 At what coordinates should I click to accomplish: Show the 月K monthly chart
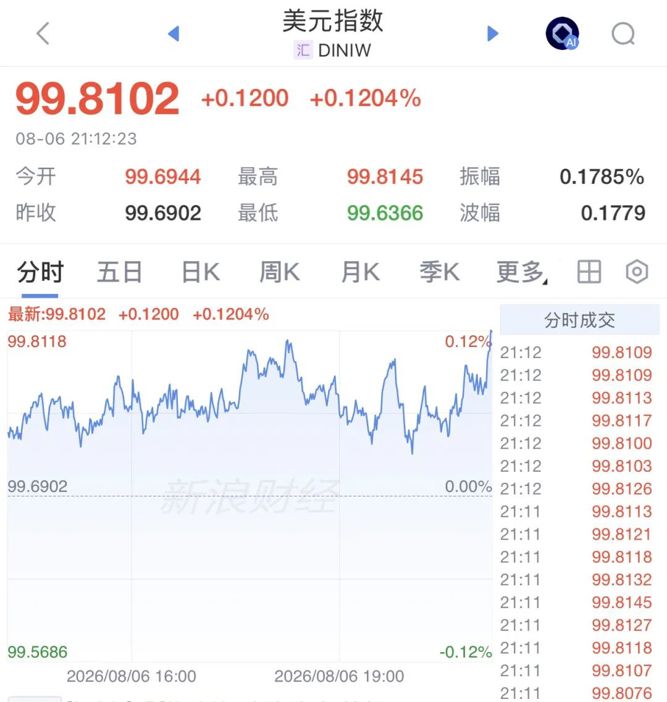pos(360,272)
